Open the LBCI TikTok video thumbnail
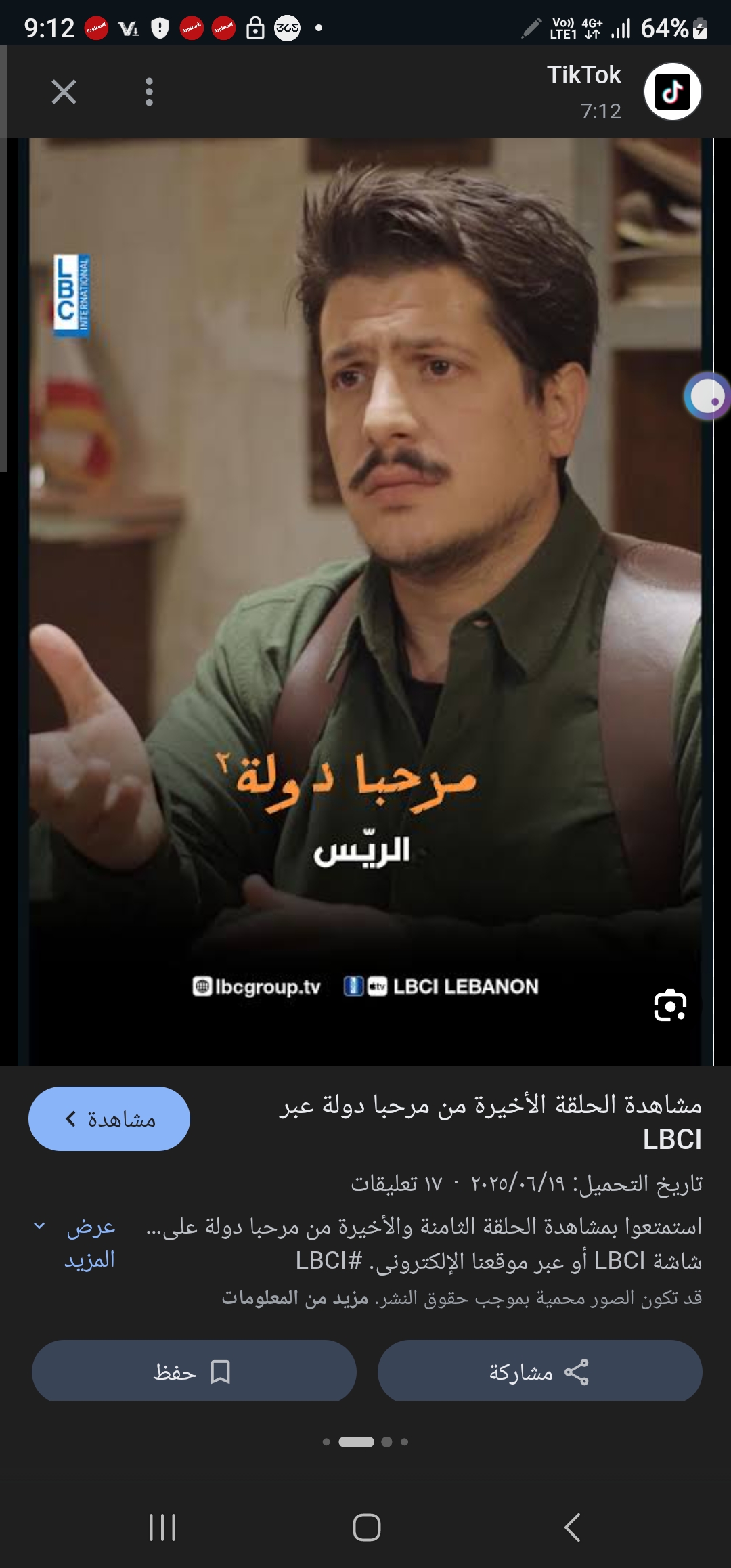The width and height of the screenshot is (731, 1568). click(365, 596)
